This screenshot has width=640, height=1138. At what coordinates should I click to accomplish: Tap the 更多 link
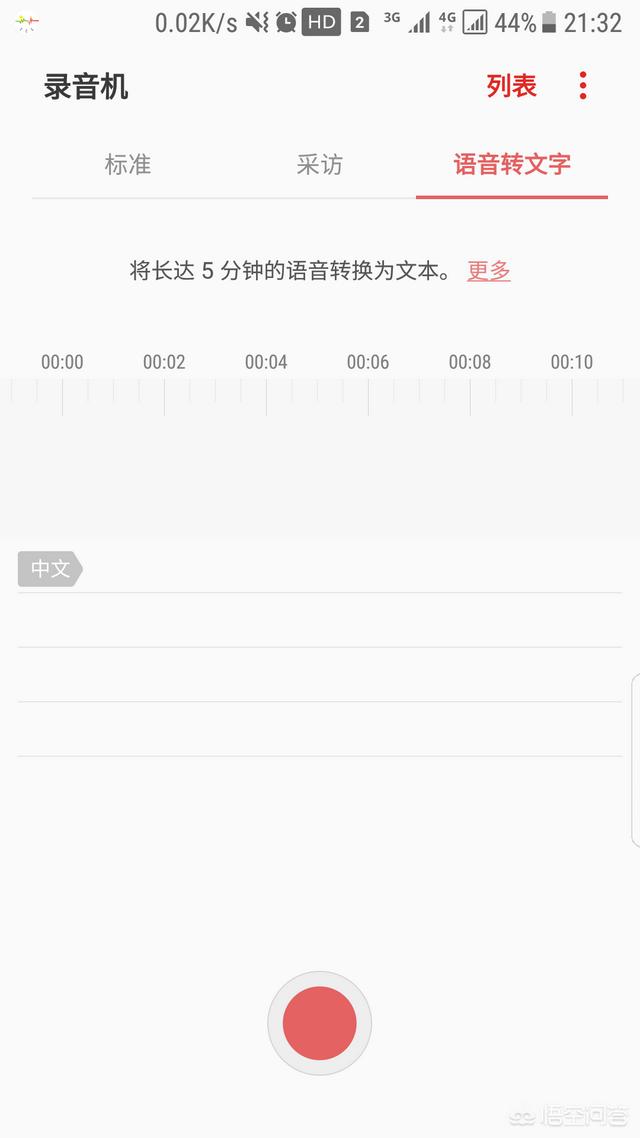(x=488, y=271)
